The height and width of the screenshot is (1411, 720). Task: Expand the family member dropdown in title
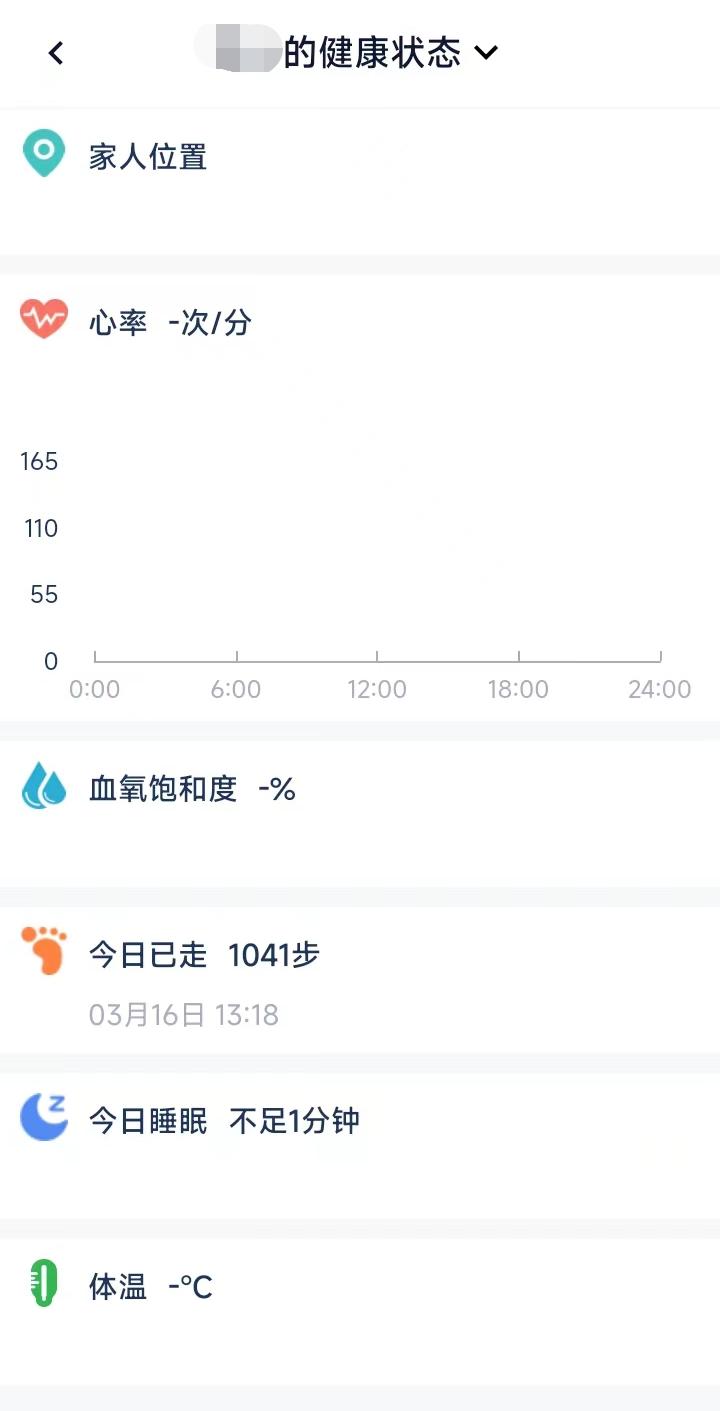click(x=487, y=53)
